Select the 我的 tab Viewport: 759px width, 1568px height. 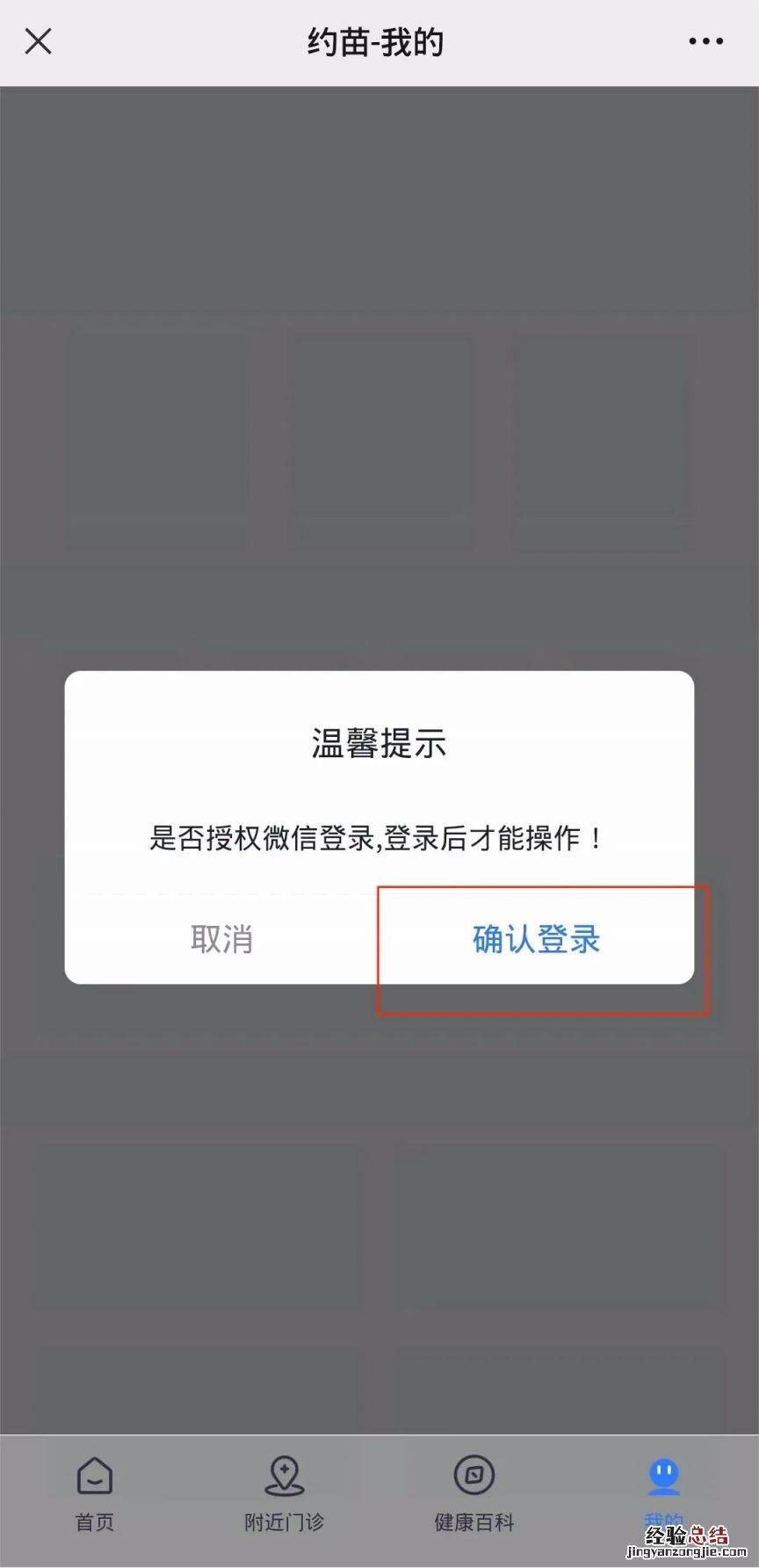664,1491
